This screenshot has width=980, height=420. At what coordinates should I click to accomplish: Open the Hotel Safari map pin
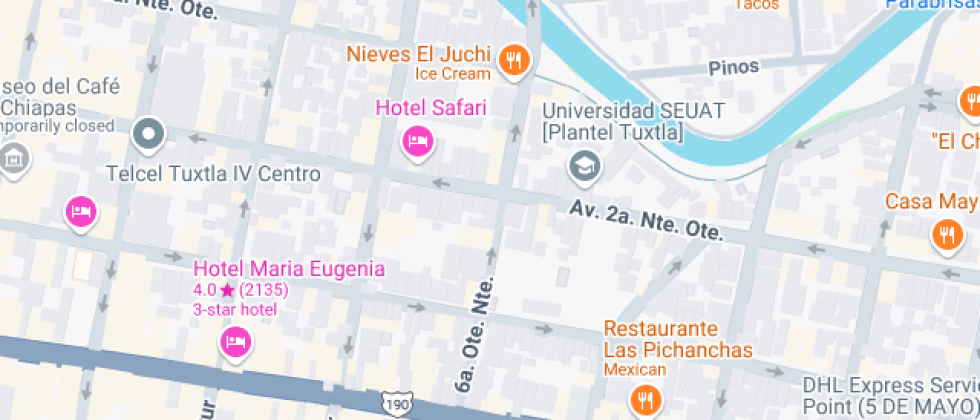(417, 141)
